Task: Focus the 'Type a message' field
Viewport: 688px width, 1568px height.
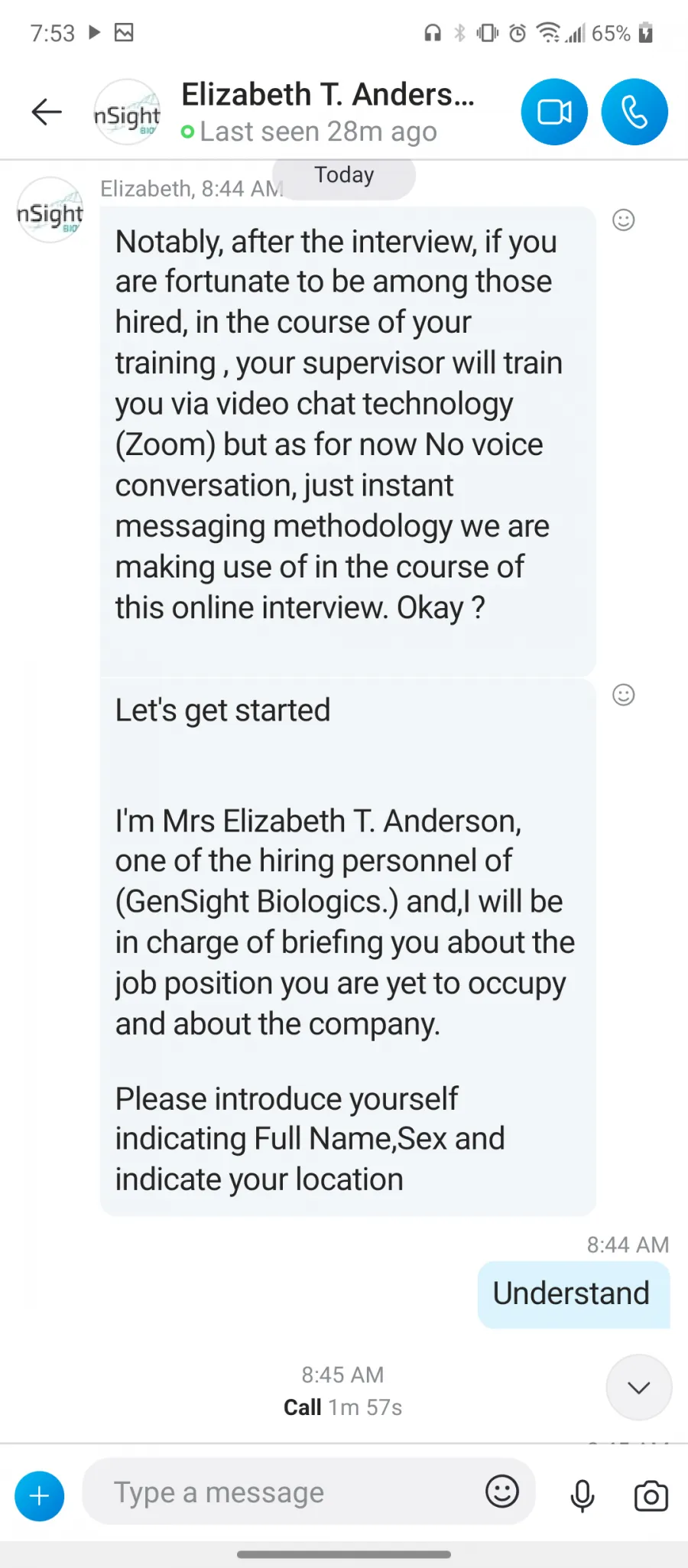Action: (283, 1492)
